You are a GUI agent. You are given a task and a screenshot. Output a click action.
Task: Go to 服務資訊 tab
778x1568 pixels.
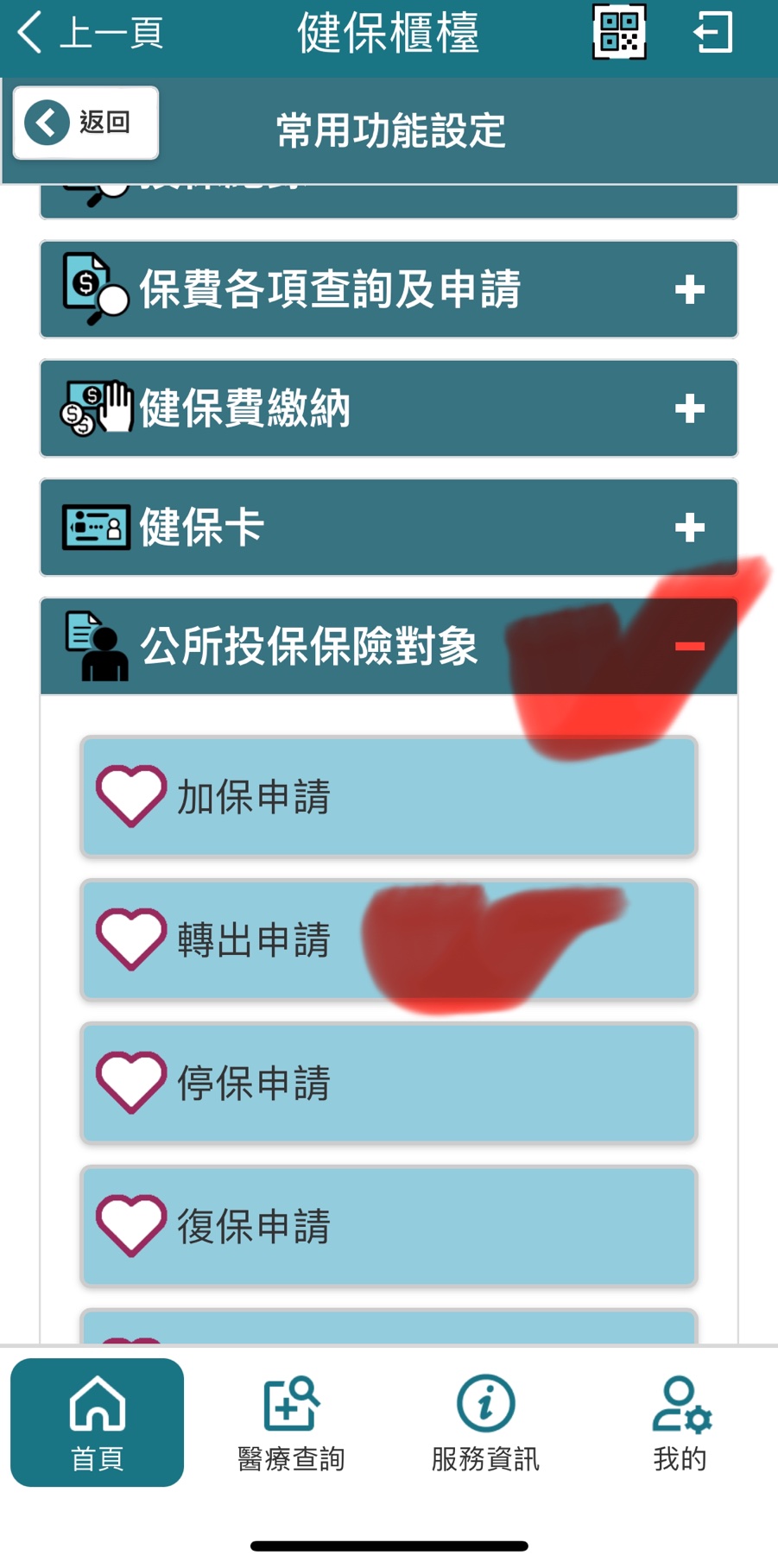click(x=485, y=1423)
